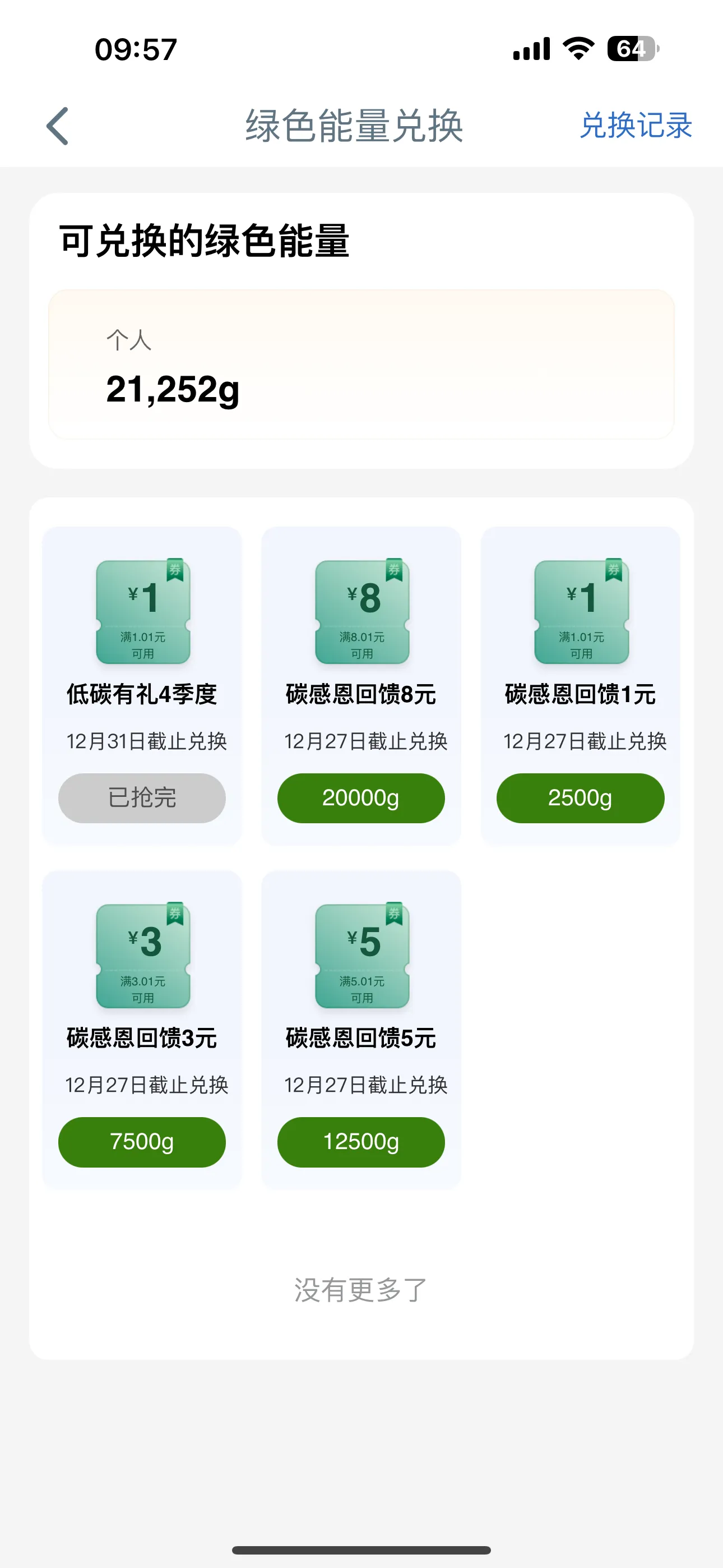Go back using the top-left arrow
The image size is (723, 1568).
pyautogui.click(x=58, y=126)
